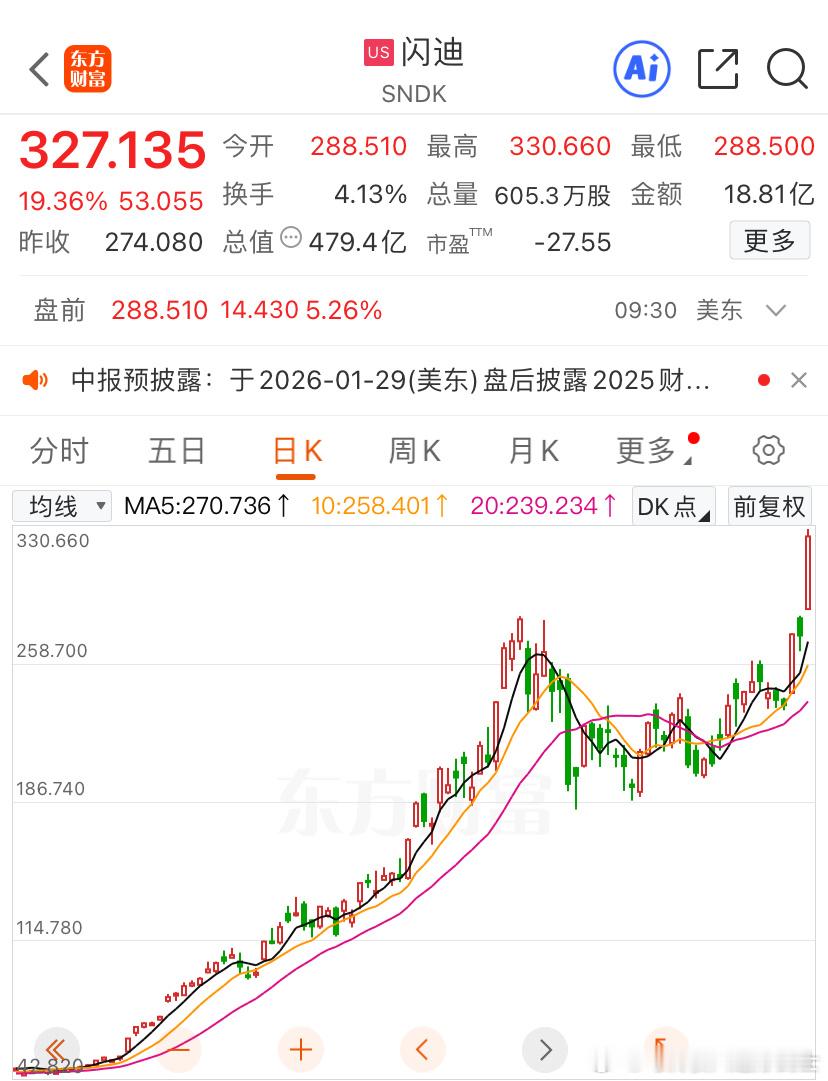Image resolution: width=828 pixels, height=1081 pixels.
Task: Switch to the 周K tab
Action: coord(413,451)
